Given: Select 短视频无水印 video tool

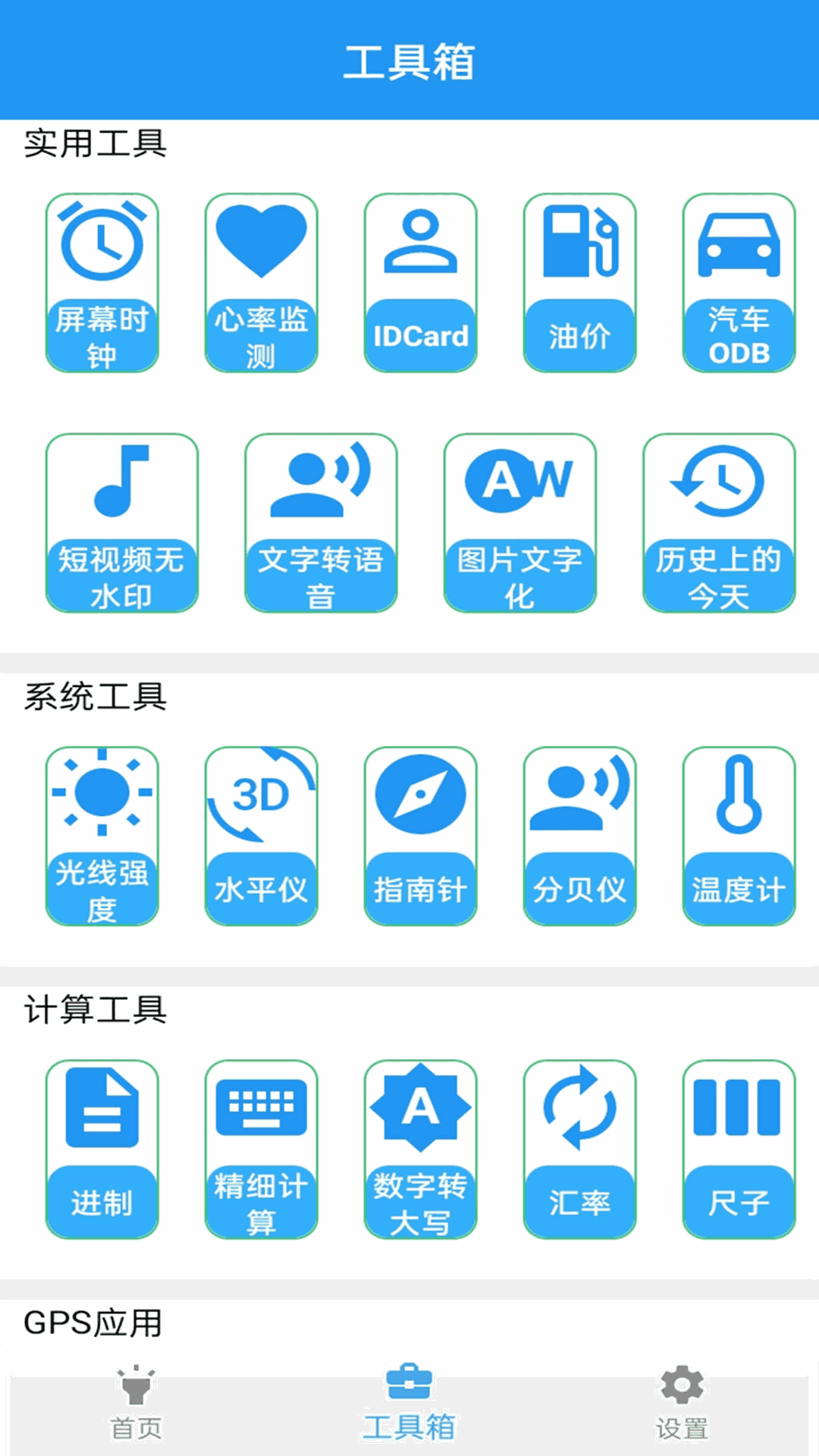Looking at the screenshot, I should pos(122,522).
